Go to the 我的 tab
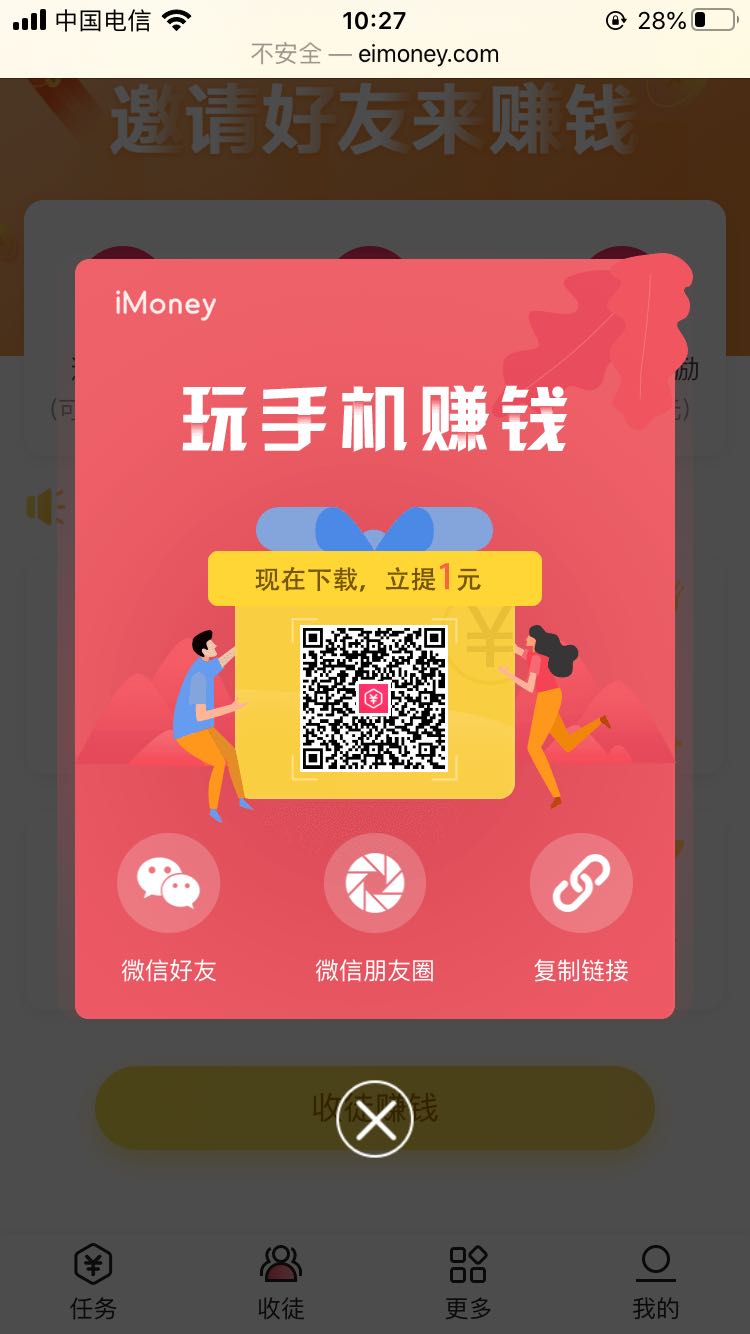 656,1282
